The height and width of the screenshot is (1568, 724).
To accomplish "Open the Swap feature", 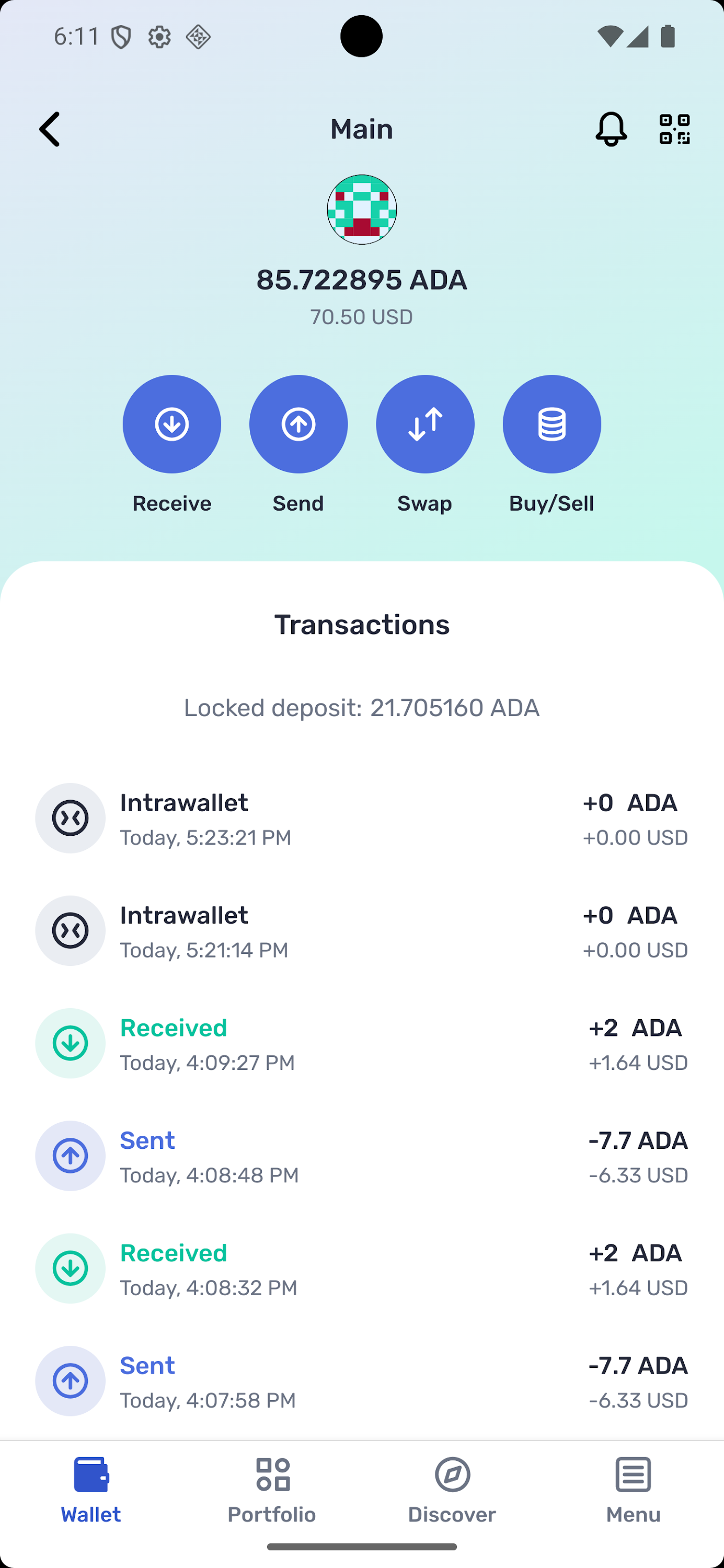I will pyautogui.click(x=424, y=424).
